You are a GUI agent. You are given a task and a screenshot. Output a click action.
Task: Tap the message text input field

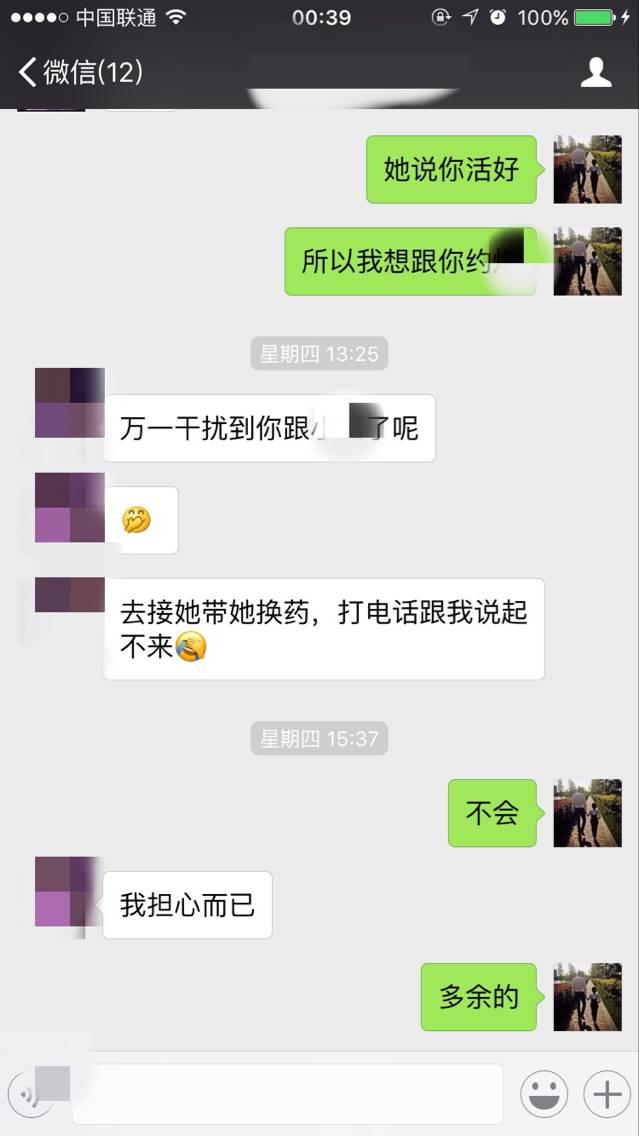(x=287, y=1094)
